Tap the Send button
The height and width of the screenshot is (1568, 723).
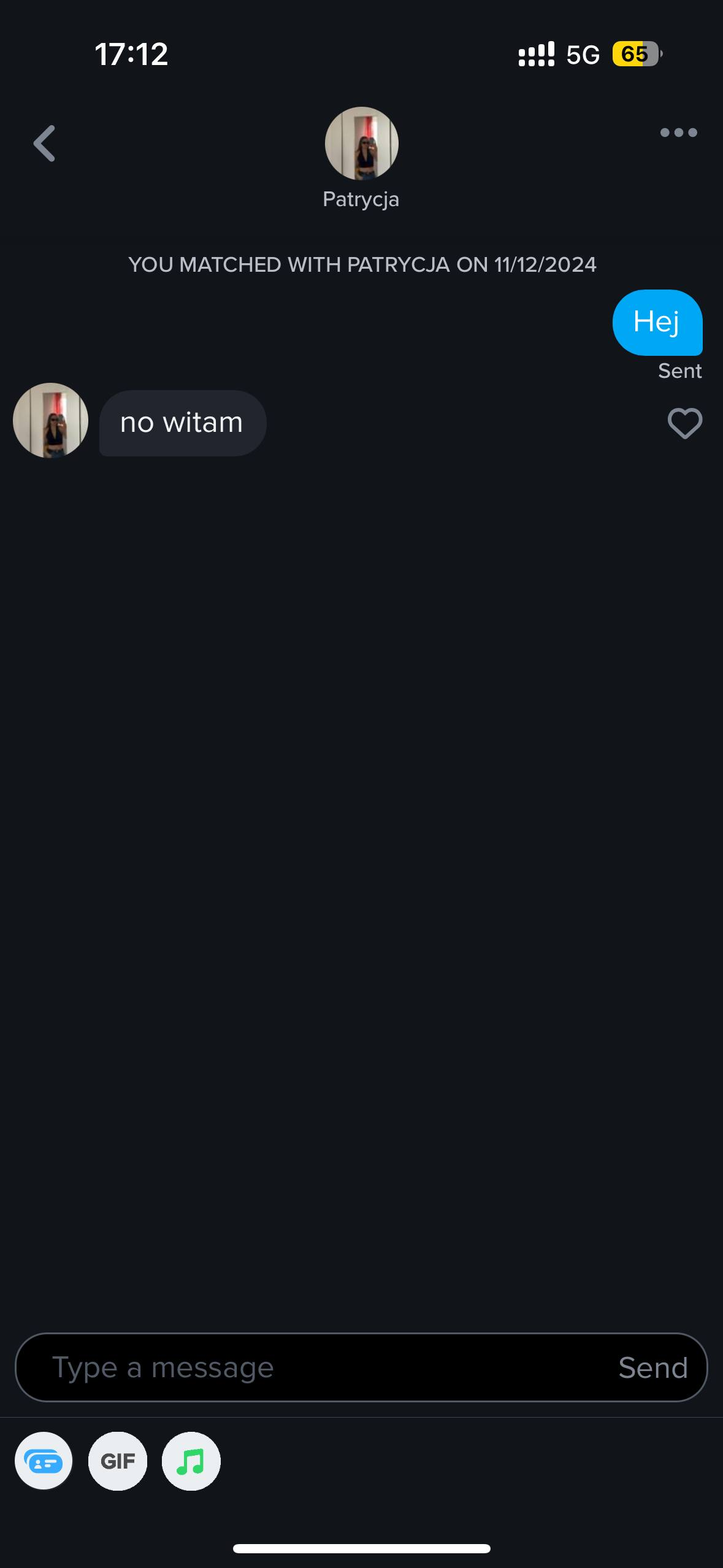(x=652, y=1367)
